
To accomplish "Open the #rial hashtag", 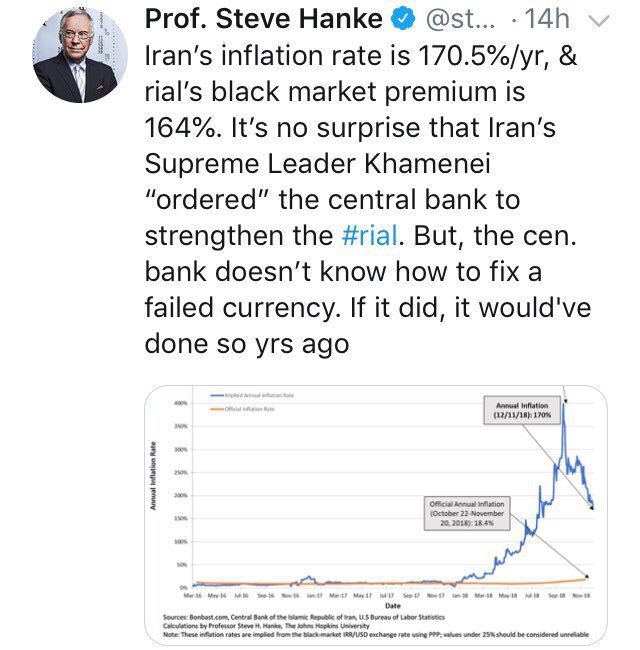I will (369, 236).
